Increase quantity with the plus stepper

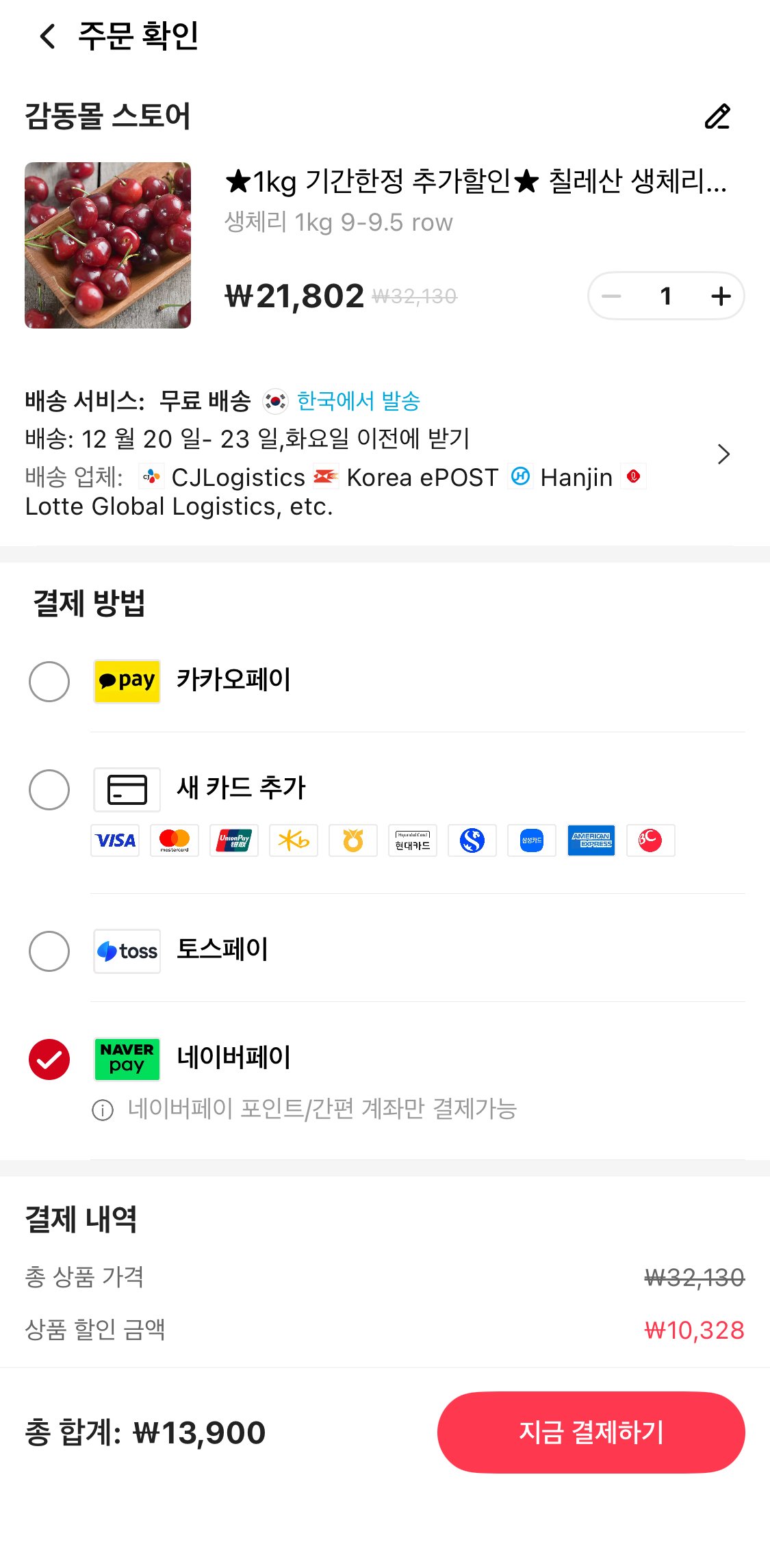tap(719, 296)
